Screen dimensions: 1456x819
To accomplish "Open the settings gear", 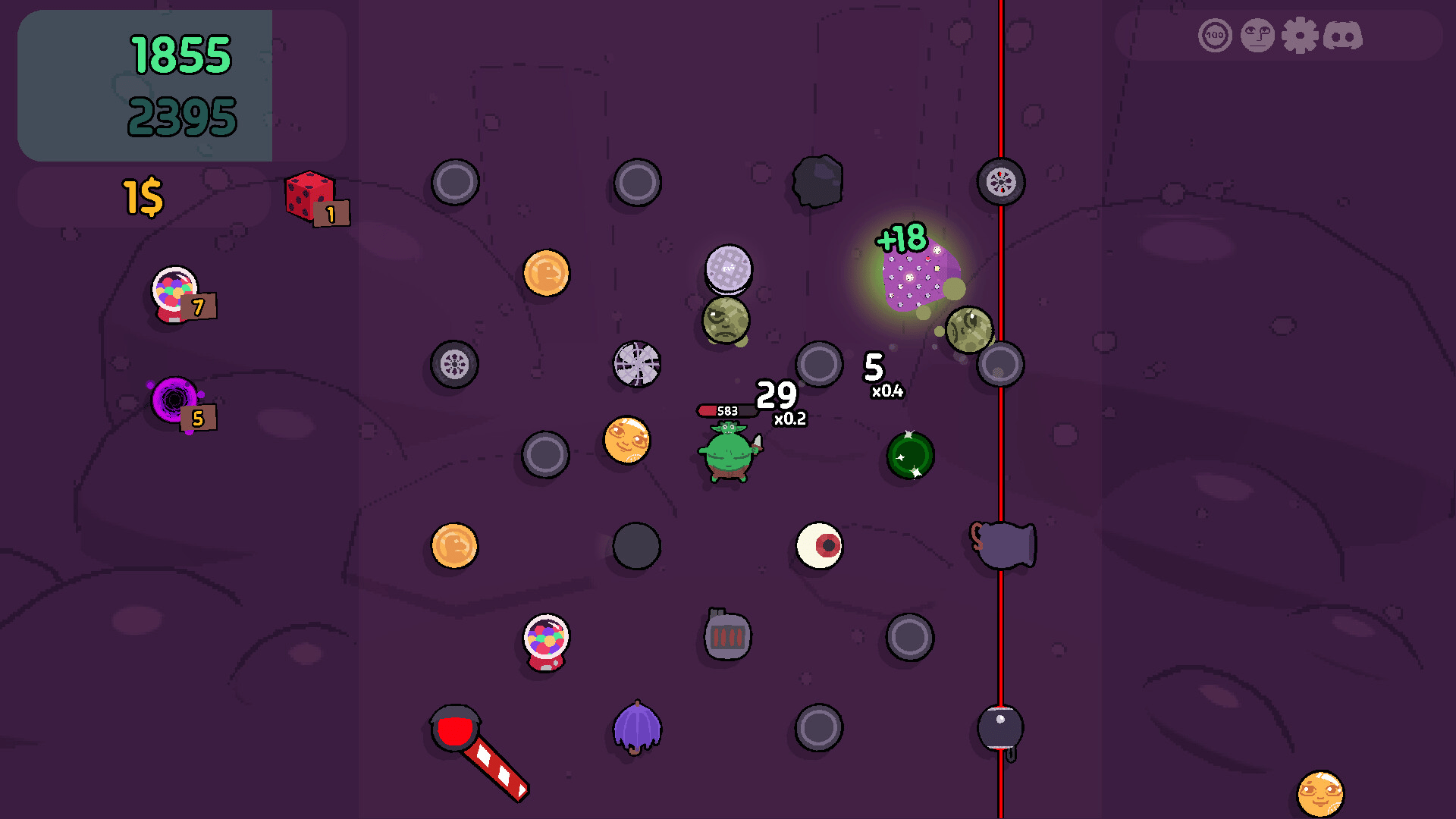I will (x=1300, y=36).
